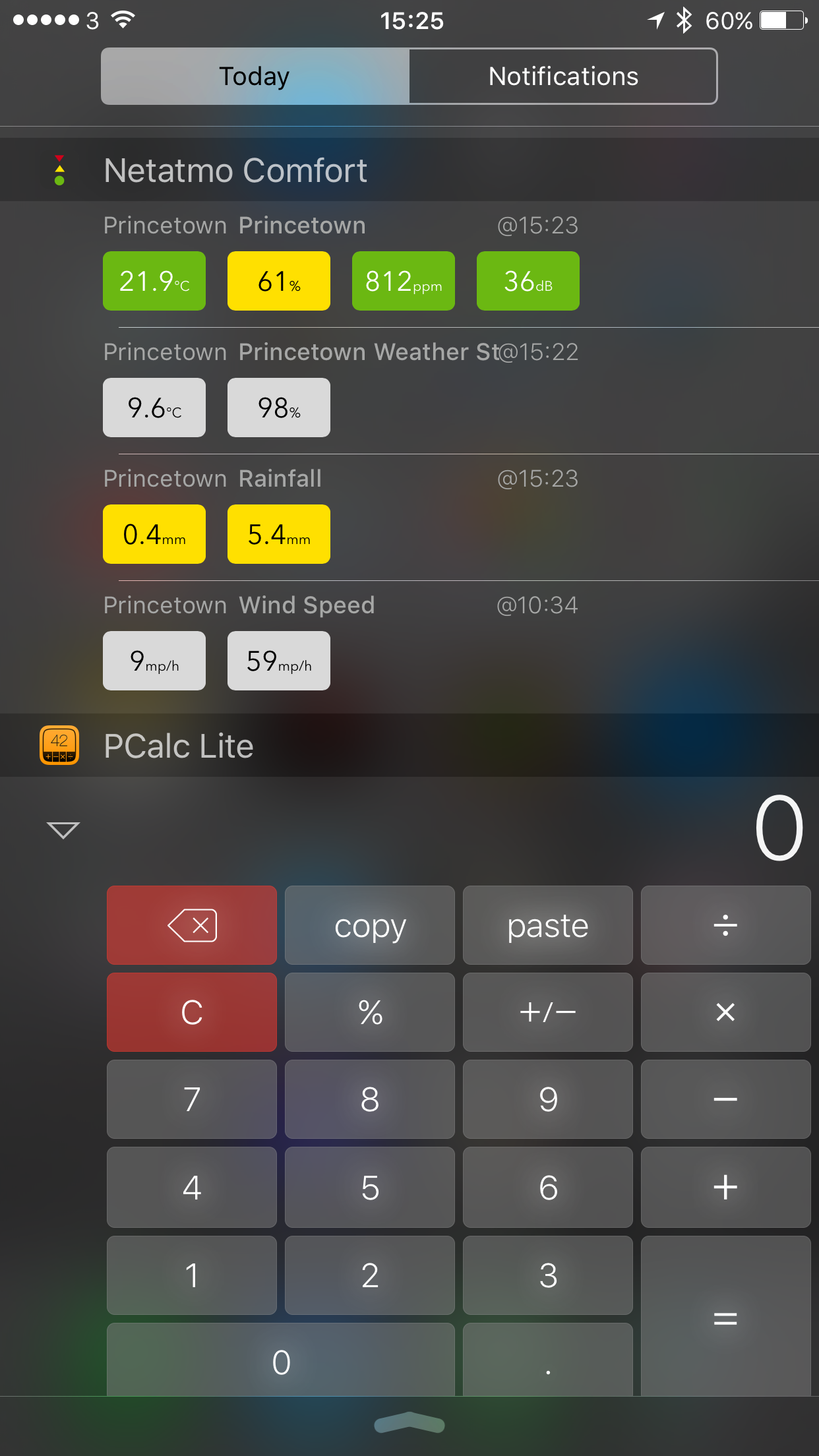Enter digit 5 on the calculator

[x=369, y=1187]
